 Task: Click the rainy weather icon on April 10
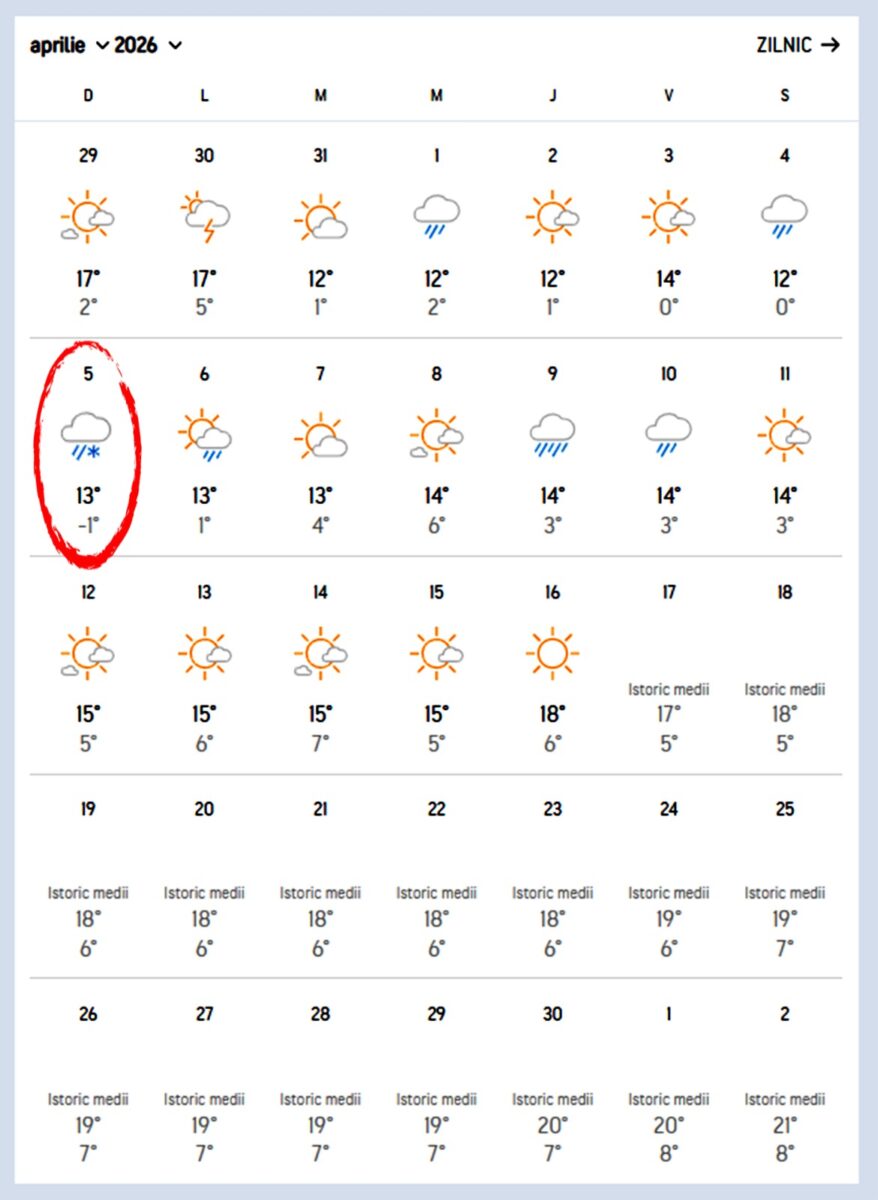coord(668,430)
